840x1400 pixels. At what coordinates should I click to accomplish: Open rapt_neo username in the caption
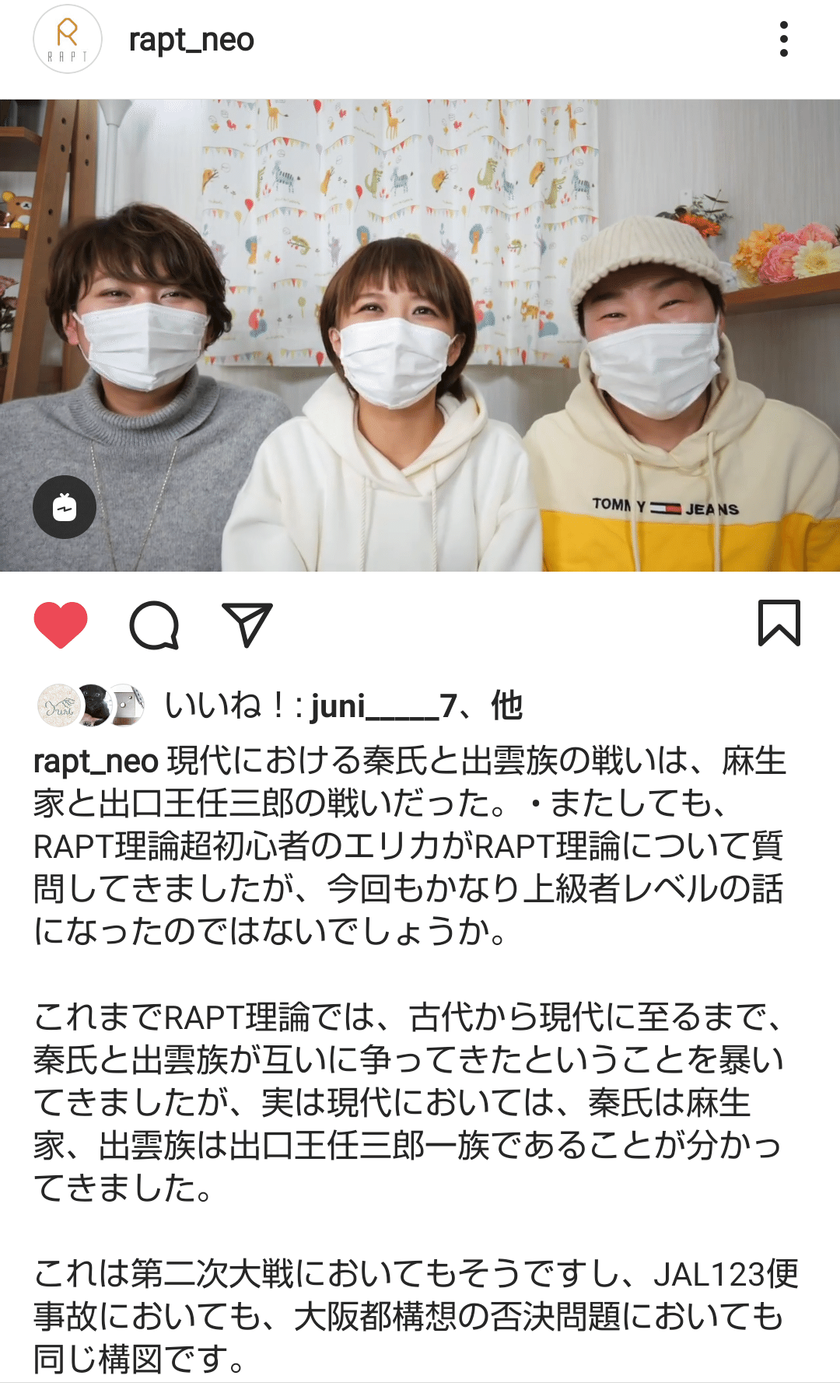[x=96, y=761]
